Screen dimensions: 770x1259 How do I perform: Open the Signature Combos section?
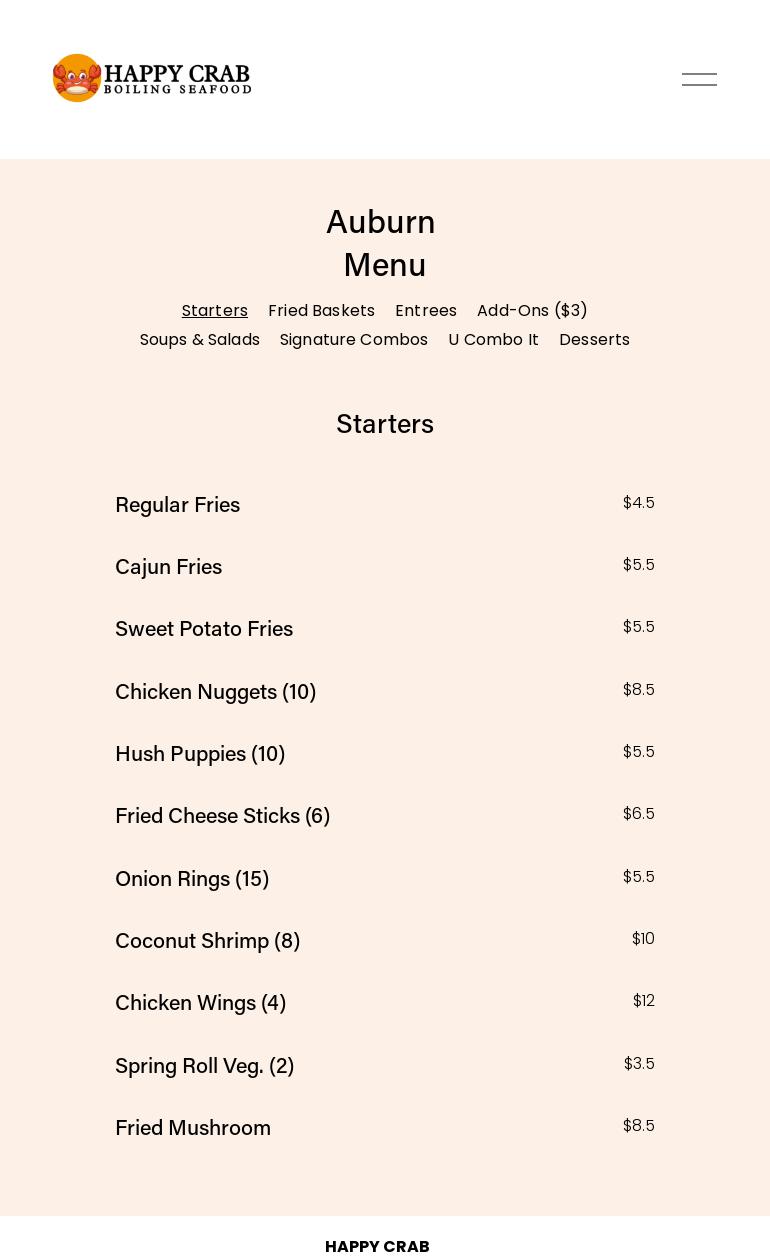click(354, 340)
